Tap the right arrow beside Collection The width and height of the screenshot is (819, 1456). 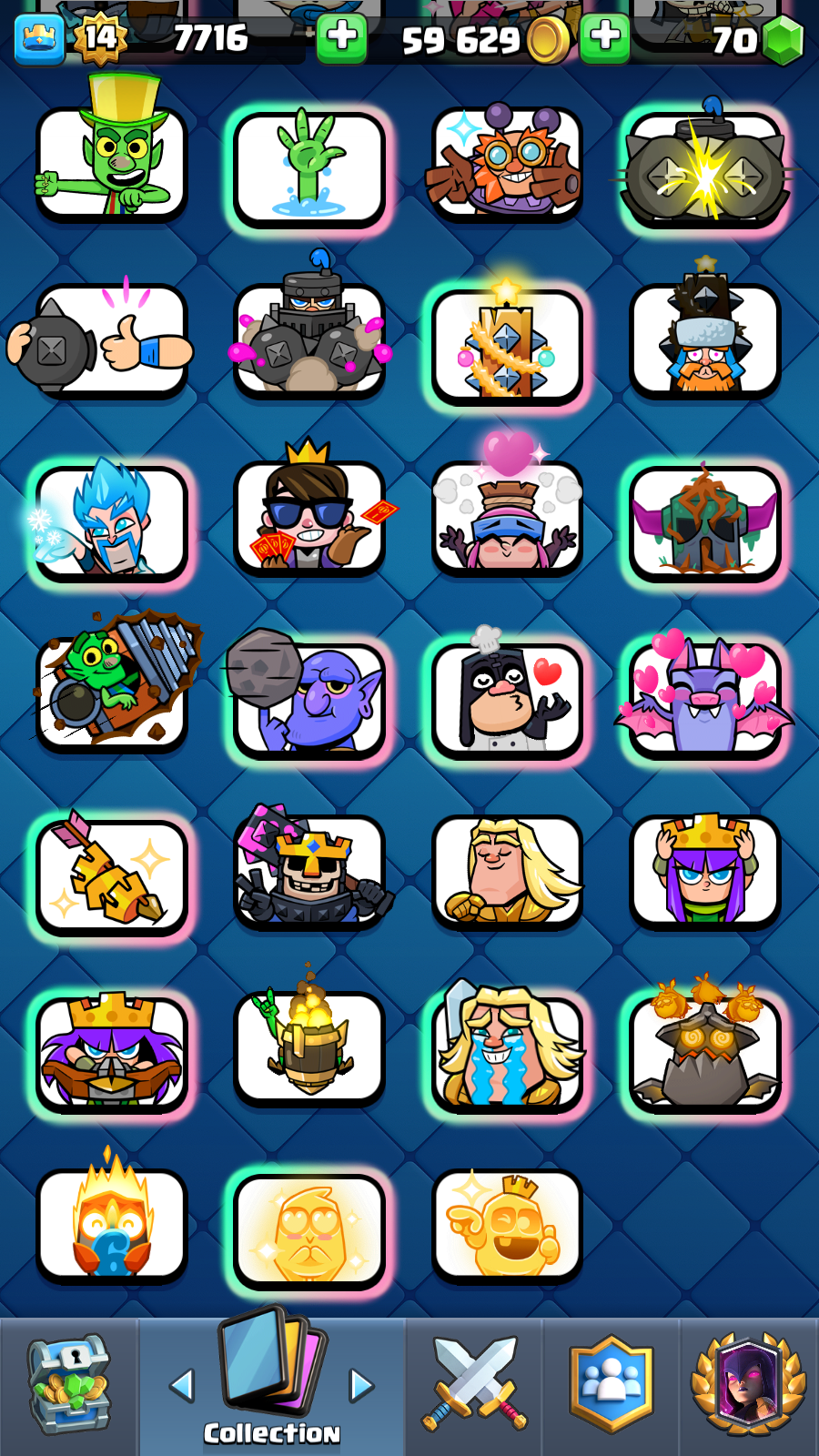[x=362, y=1385]
